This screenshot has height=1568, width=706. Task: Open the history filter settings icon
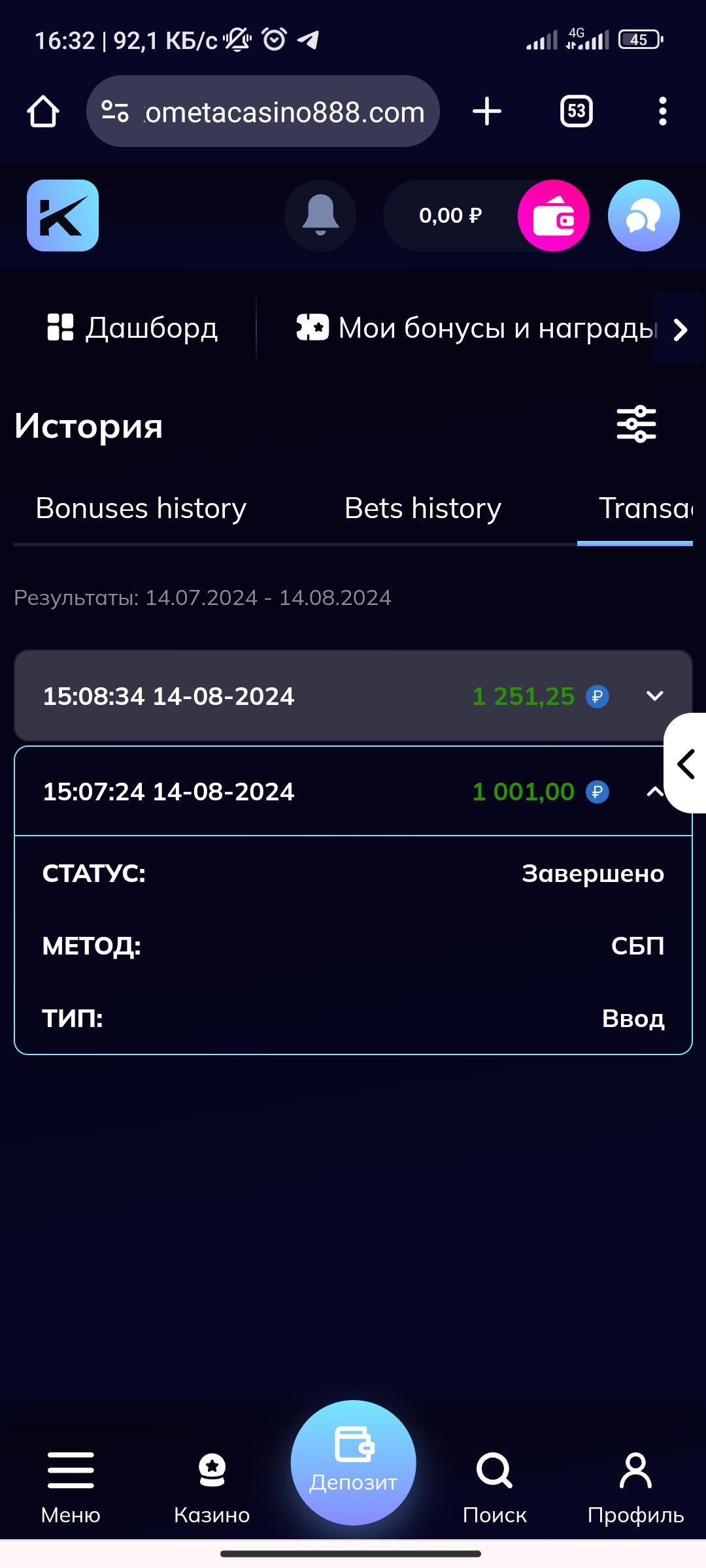click(637, 424)
